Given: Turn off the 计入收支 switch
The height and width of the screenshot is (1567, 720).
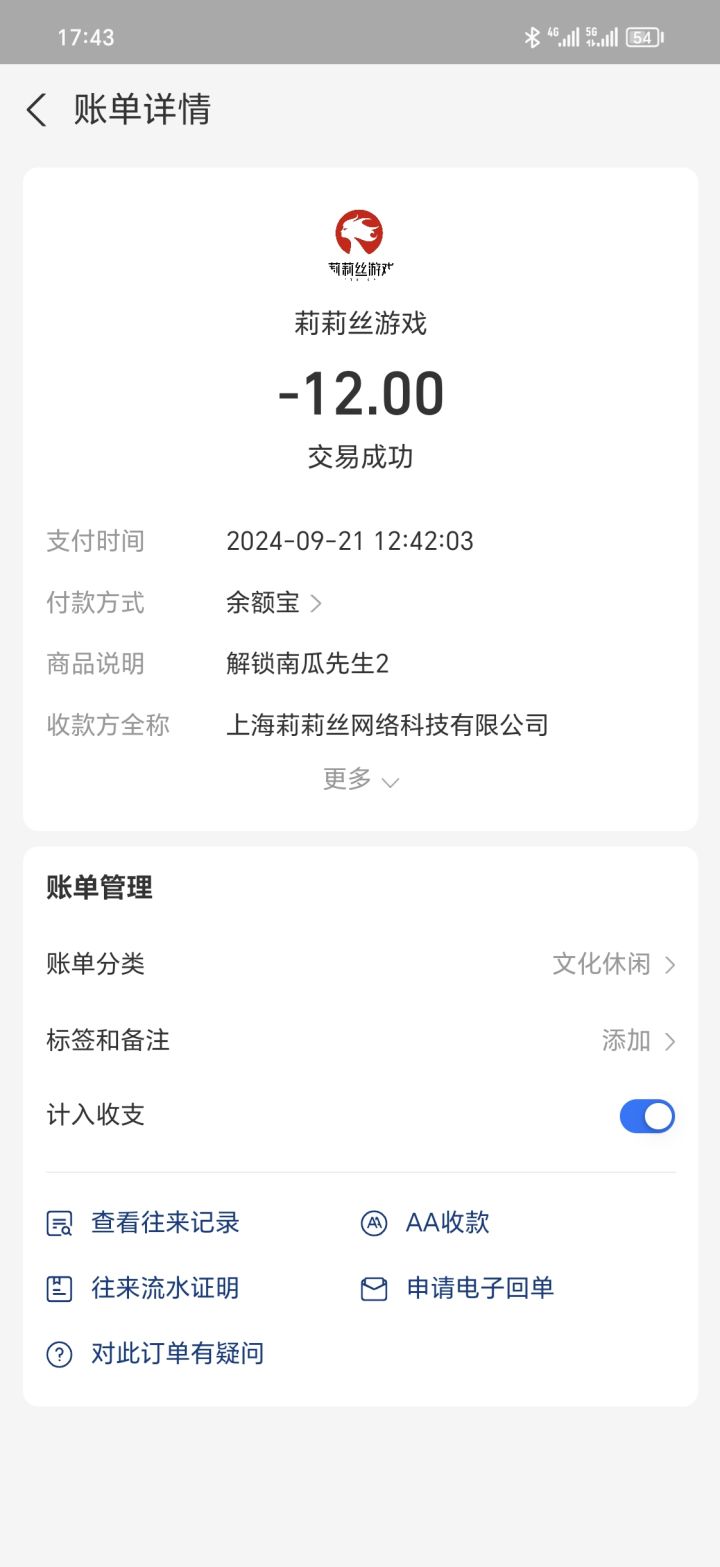Looking at the screenshot, I should point(647,1116).
